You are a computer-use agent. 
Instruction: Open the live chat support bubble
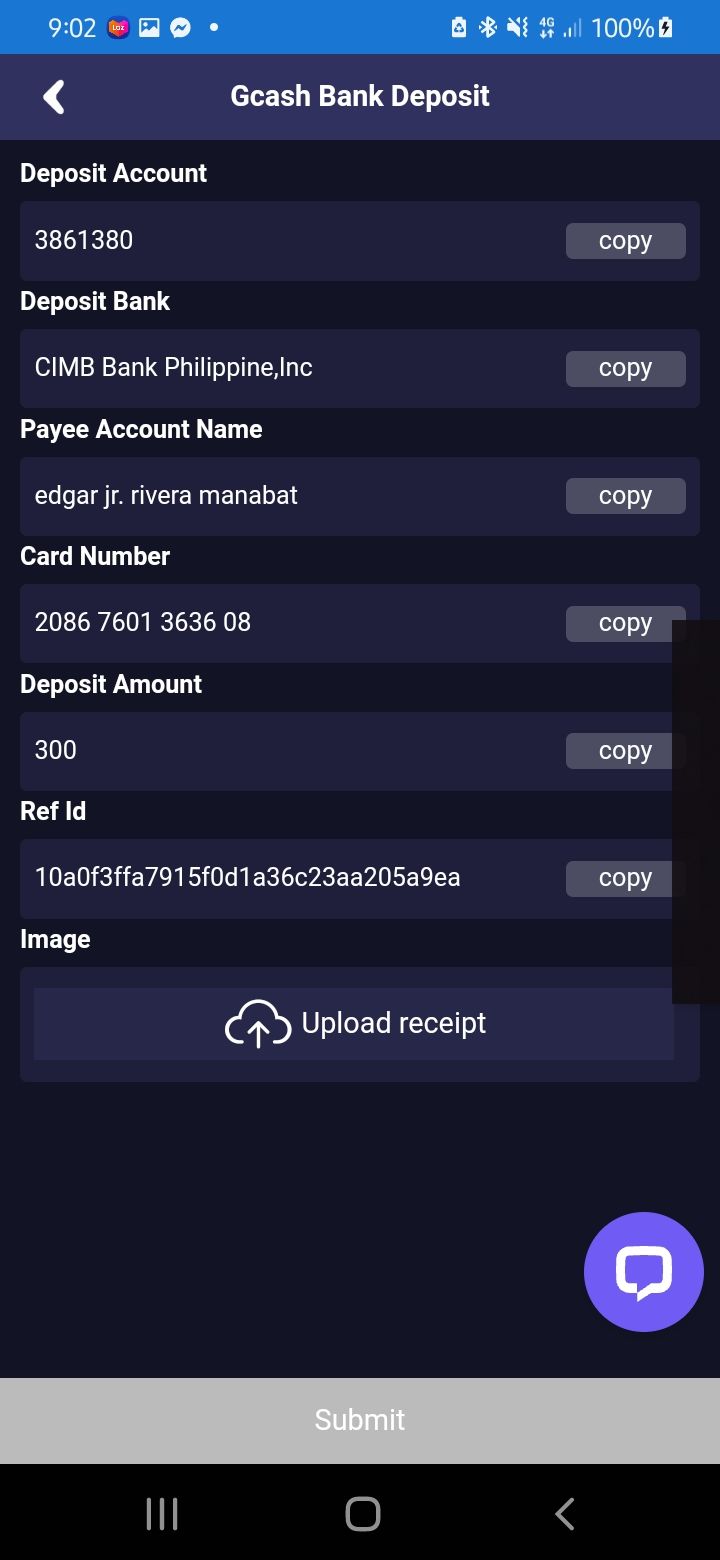coord(644,1272)
